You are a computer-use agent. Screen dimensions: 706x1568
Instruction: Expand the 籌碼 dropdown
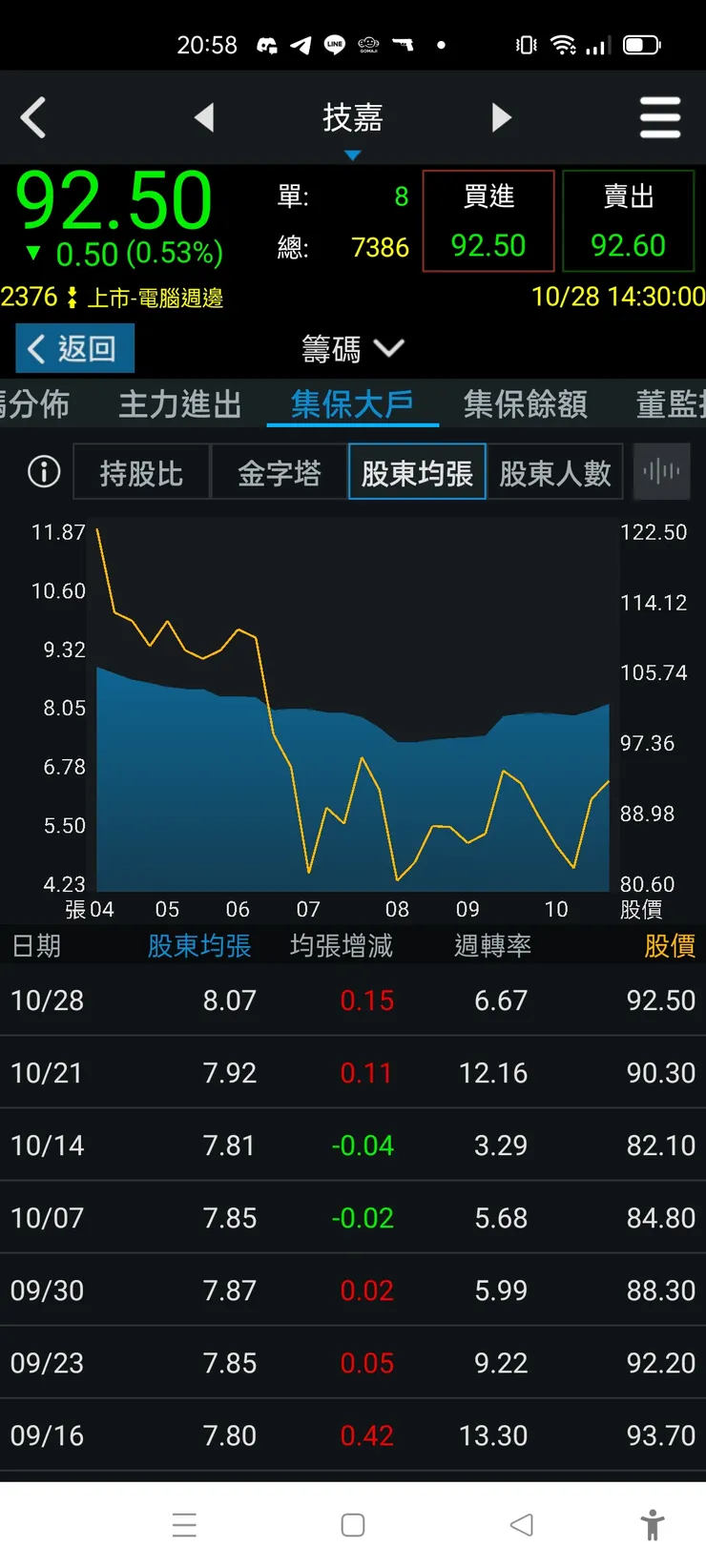click(352, 349)
